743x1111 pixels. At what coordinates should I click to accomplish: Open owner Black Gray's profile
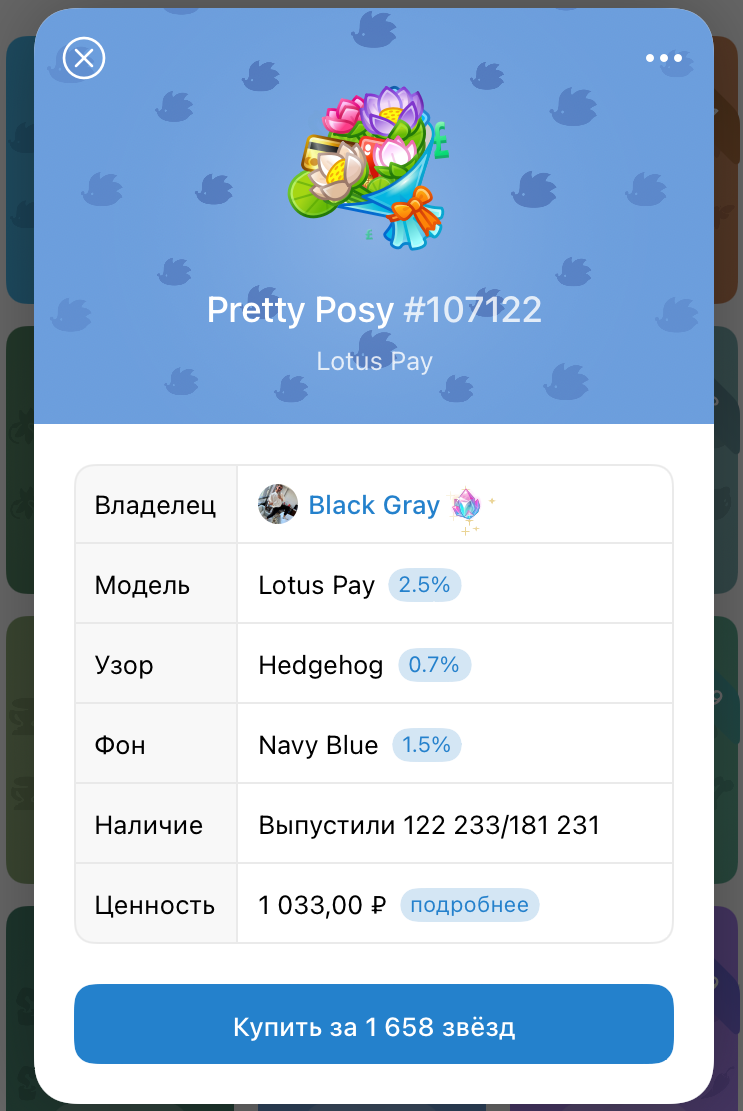pyautogui.click(x=373, y=506)
